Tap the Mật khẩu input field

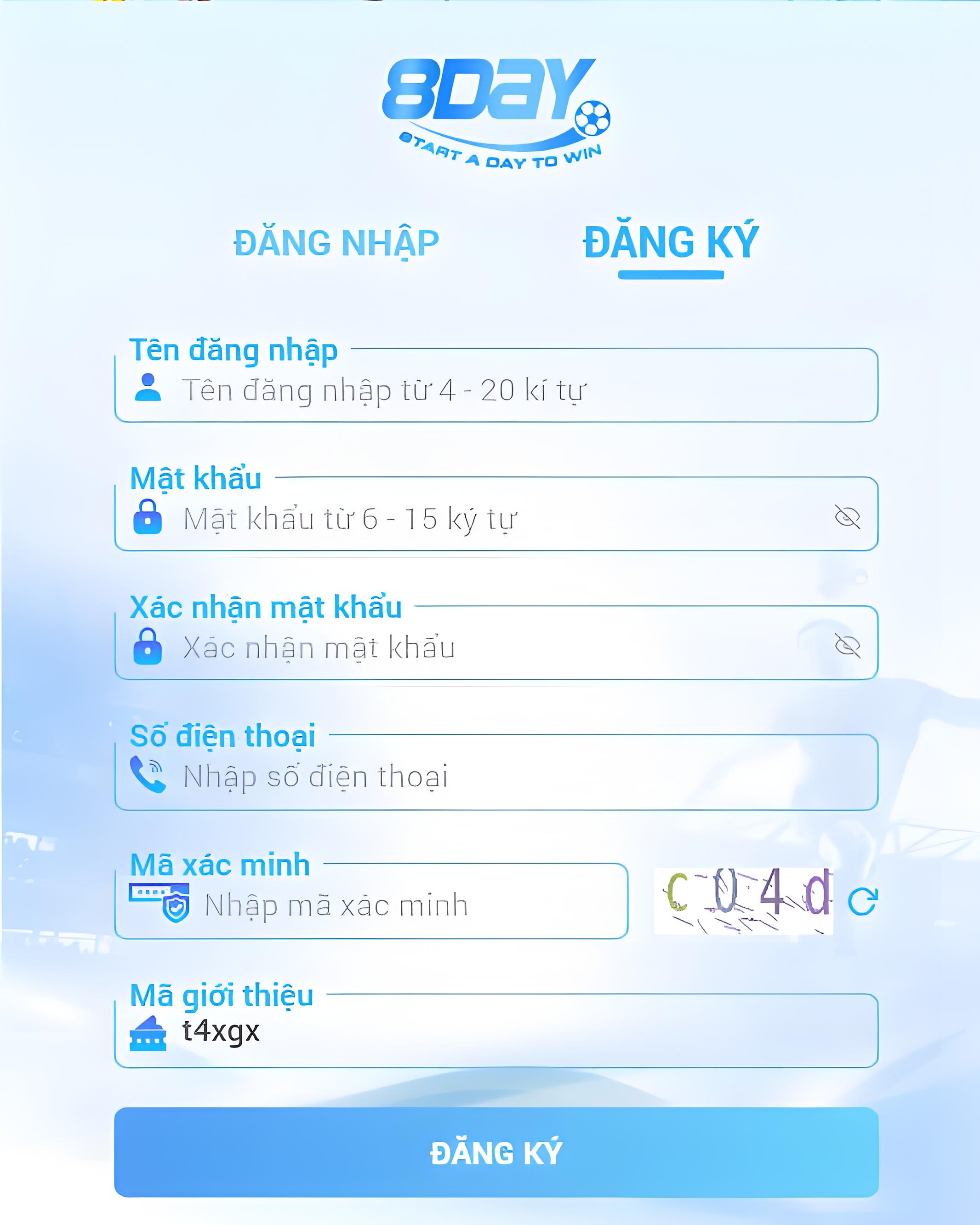(x=483, y=519)
